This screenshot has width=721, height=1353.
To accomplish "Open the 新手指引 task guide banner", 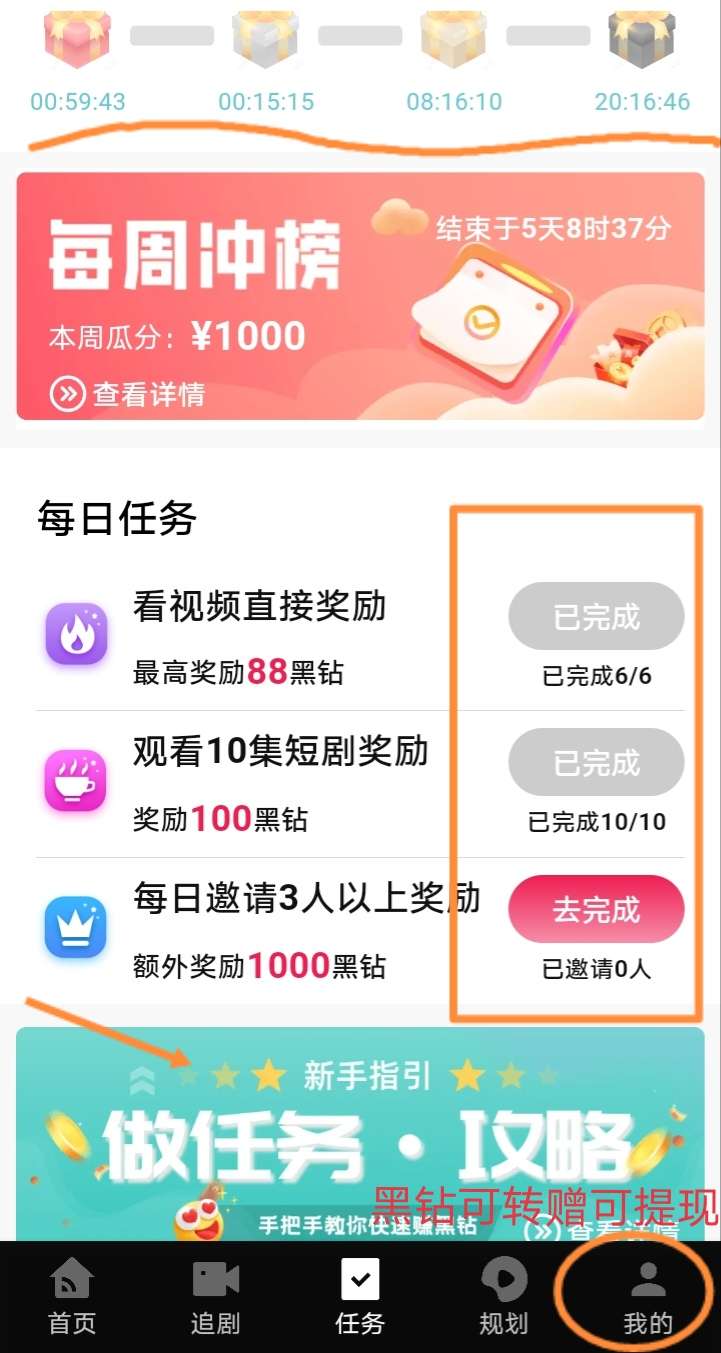I will point(360,1134).
